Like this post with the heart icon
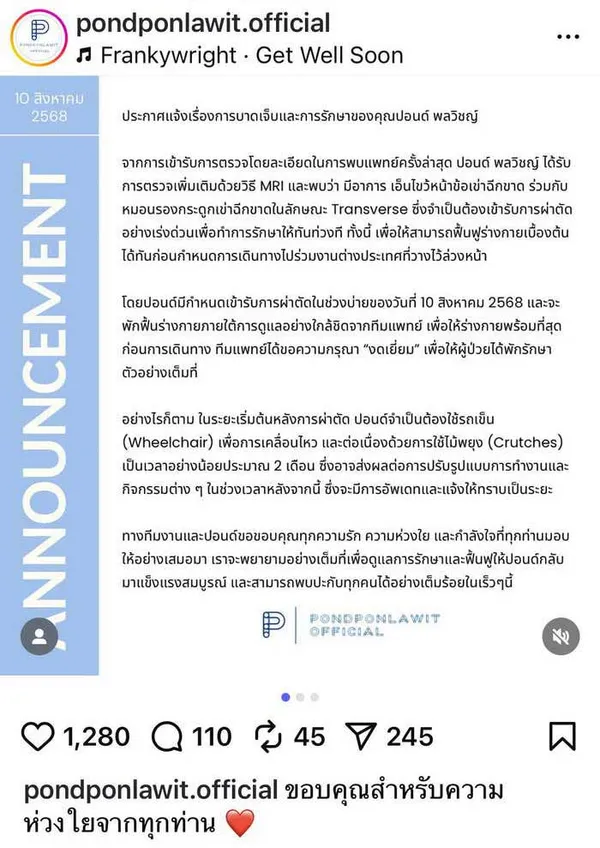600x848 pixels. pos(38,737)
